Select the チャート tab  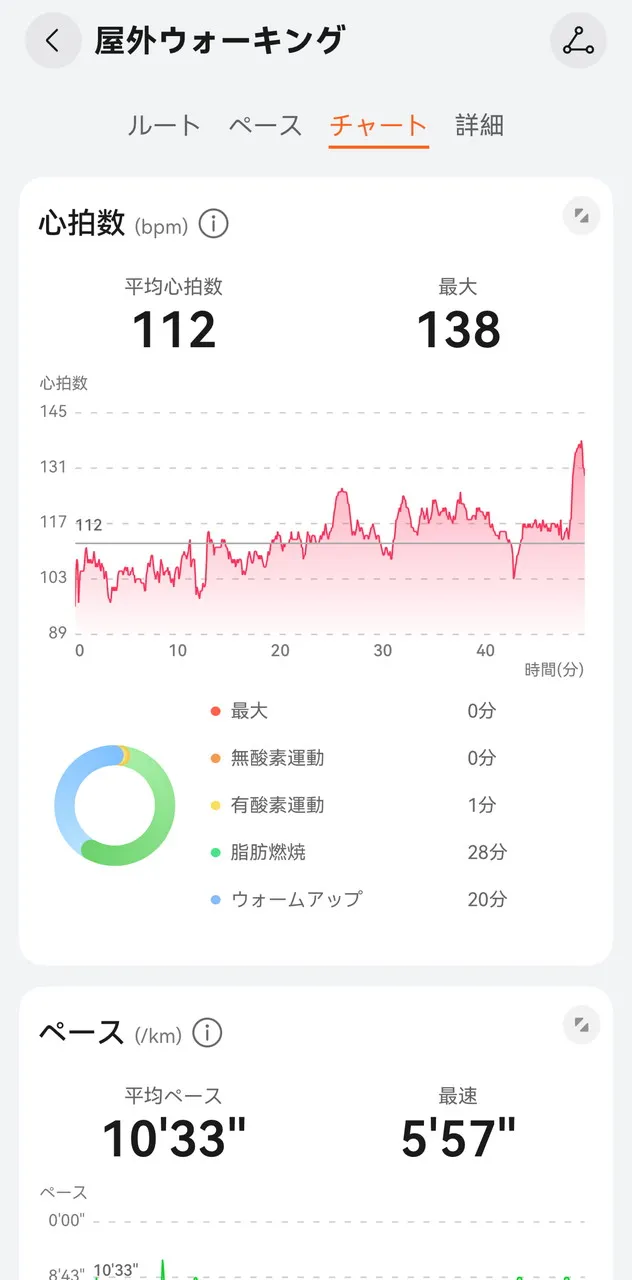click(x=379, y=126)
